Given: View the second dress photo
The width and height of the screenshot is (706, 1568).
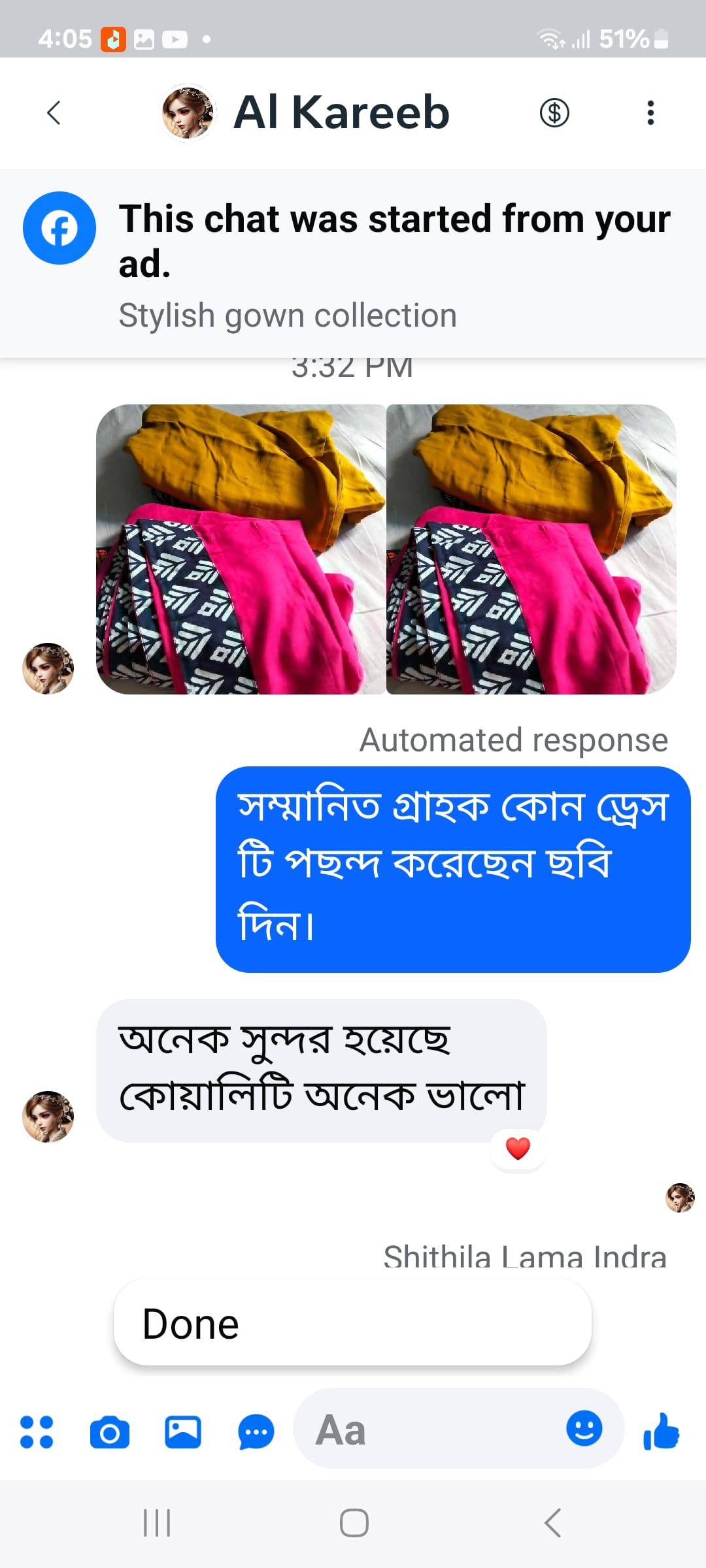Looking at the screenshot, I should point(531,549).
